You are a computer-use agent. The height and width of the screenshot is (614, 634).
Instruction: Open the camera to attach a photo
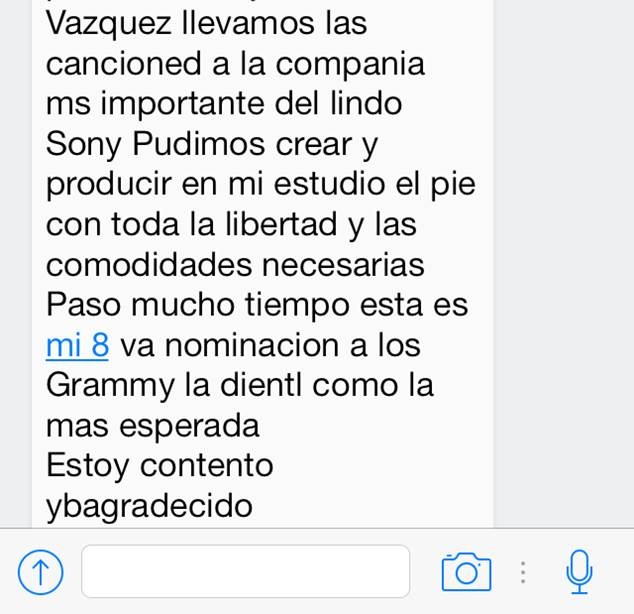466,571
